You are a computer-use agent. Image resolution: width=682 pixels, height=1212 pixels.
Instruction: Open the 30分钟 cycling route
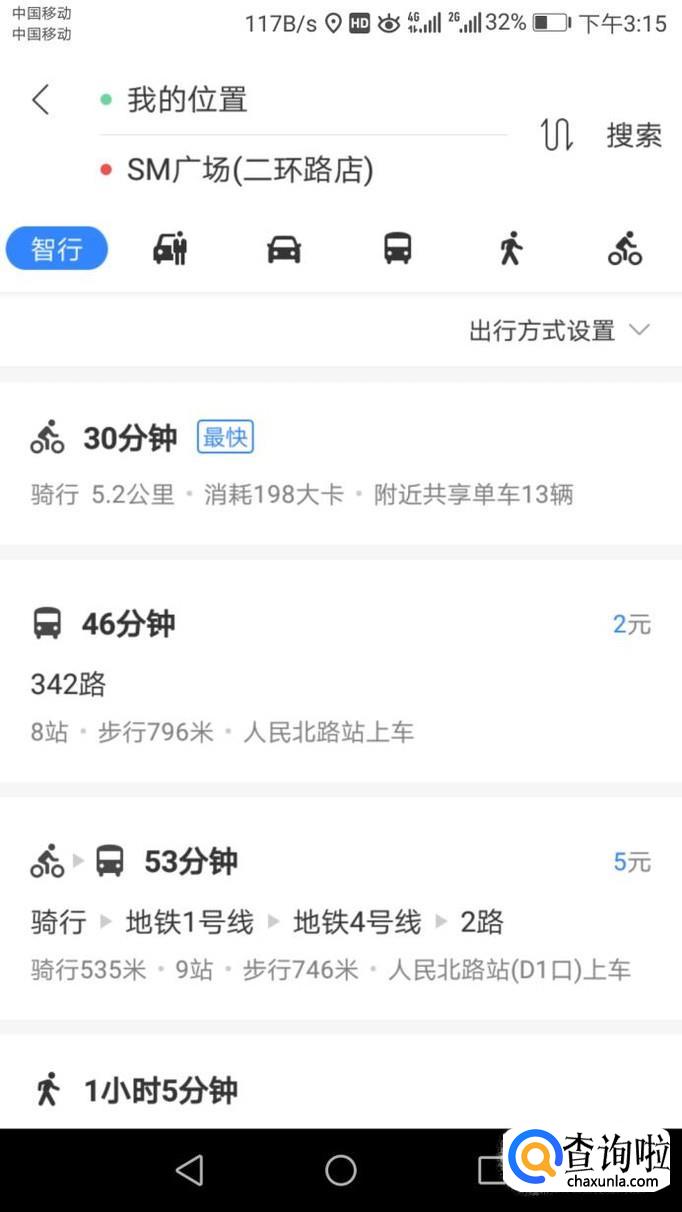pos(340,462)
